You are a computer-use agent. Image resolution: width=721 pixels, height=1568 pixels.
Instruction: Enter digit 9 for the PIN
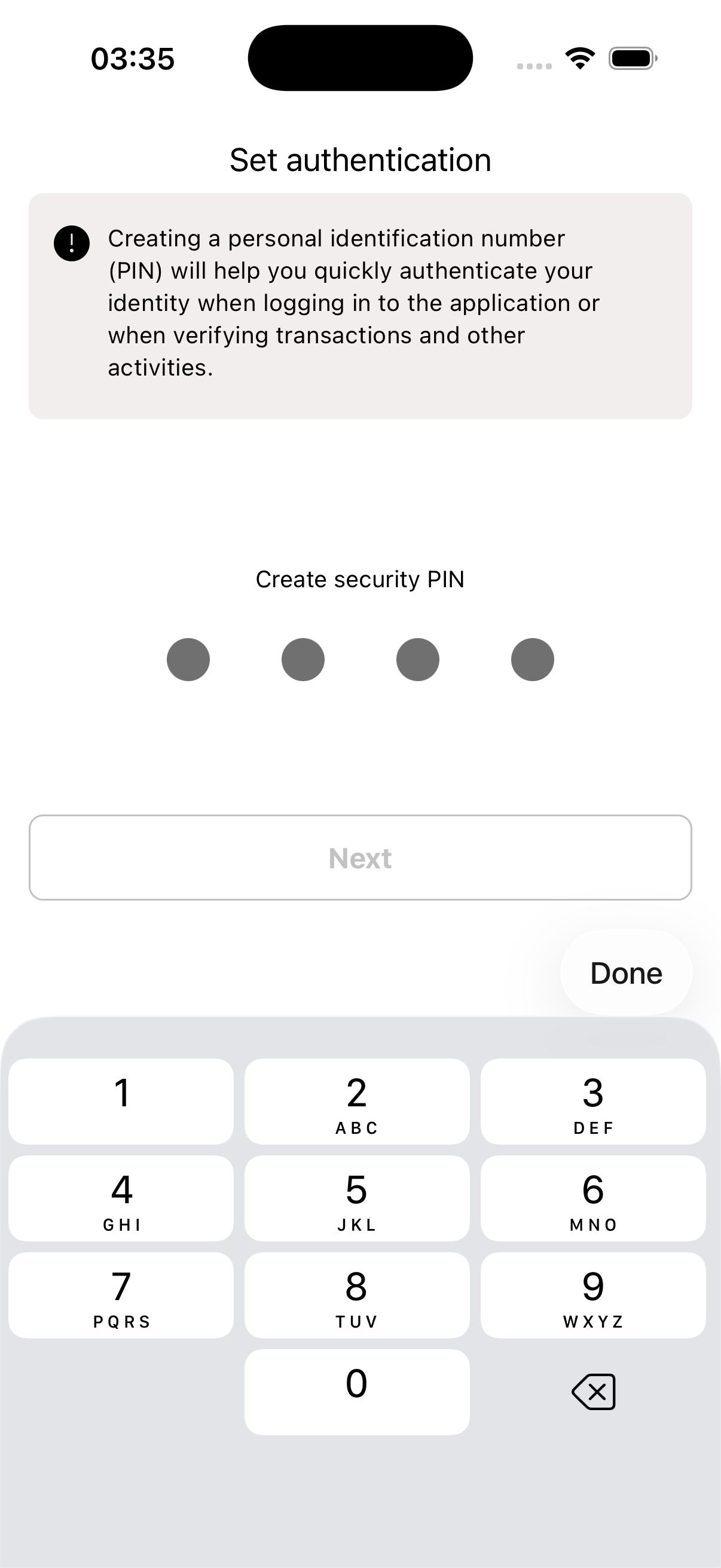592,1295
